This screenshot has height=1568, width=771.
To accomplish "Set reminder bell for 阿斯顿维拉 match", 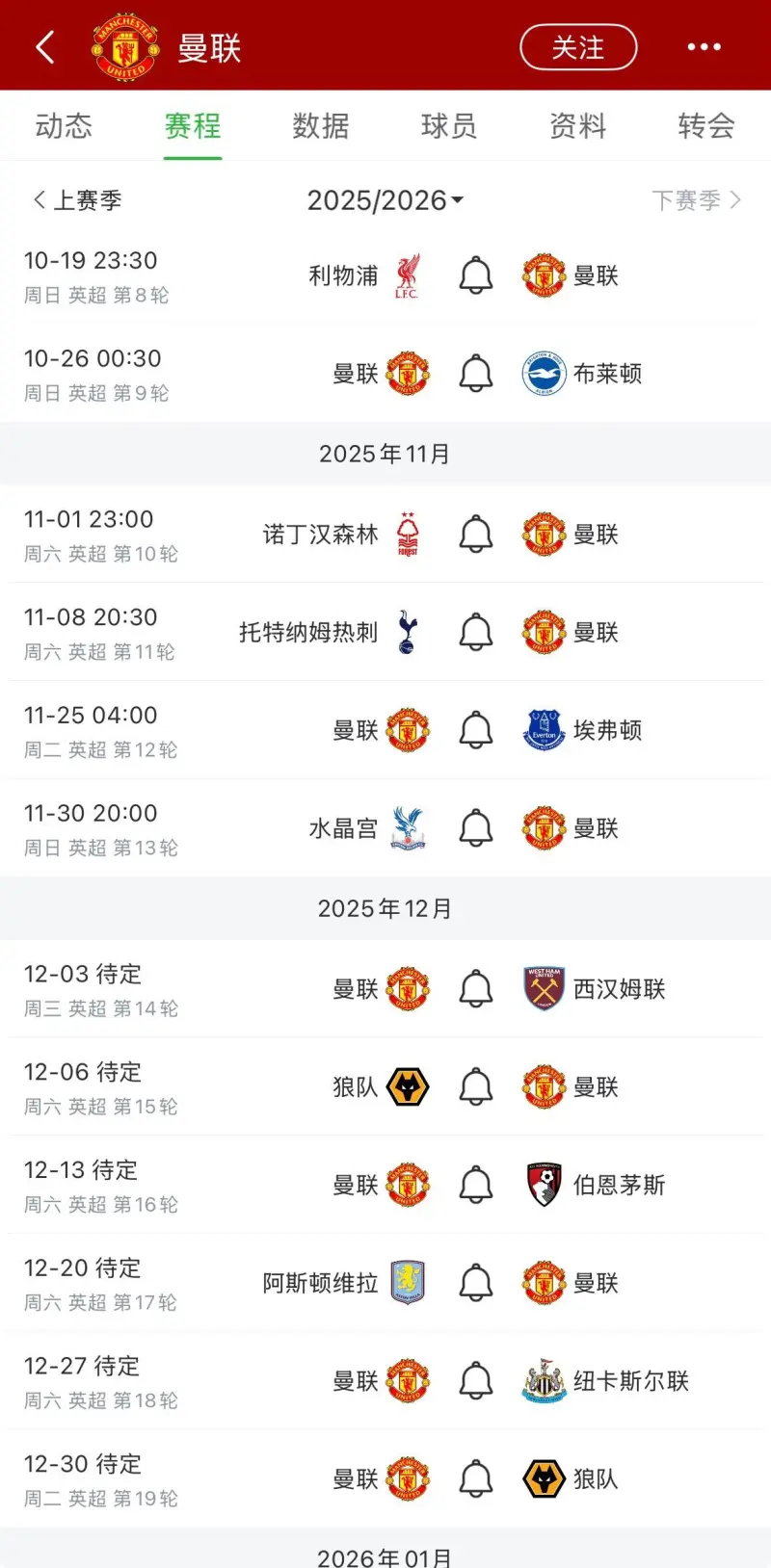I will 475,1283.
